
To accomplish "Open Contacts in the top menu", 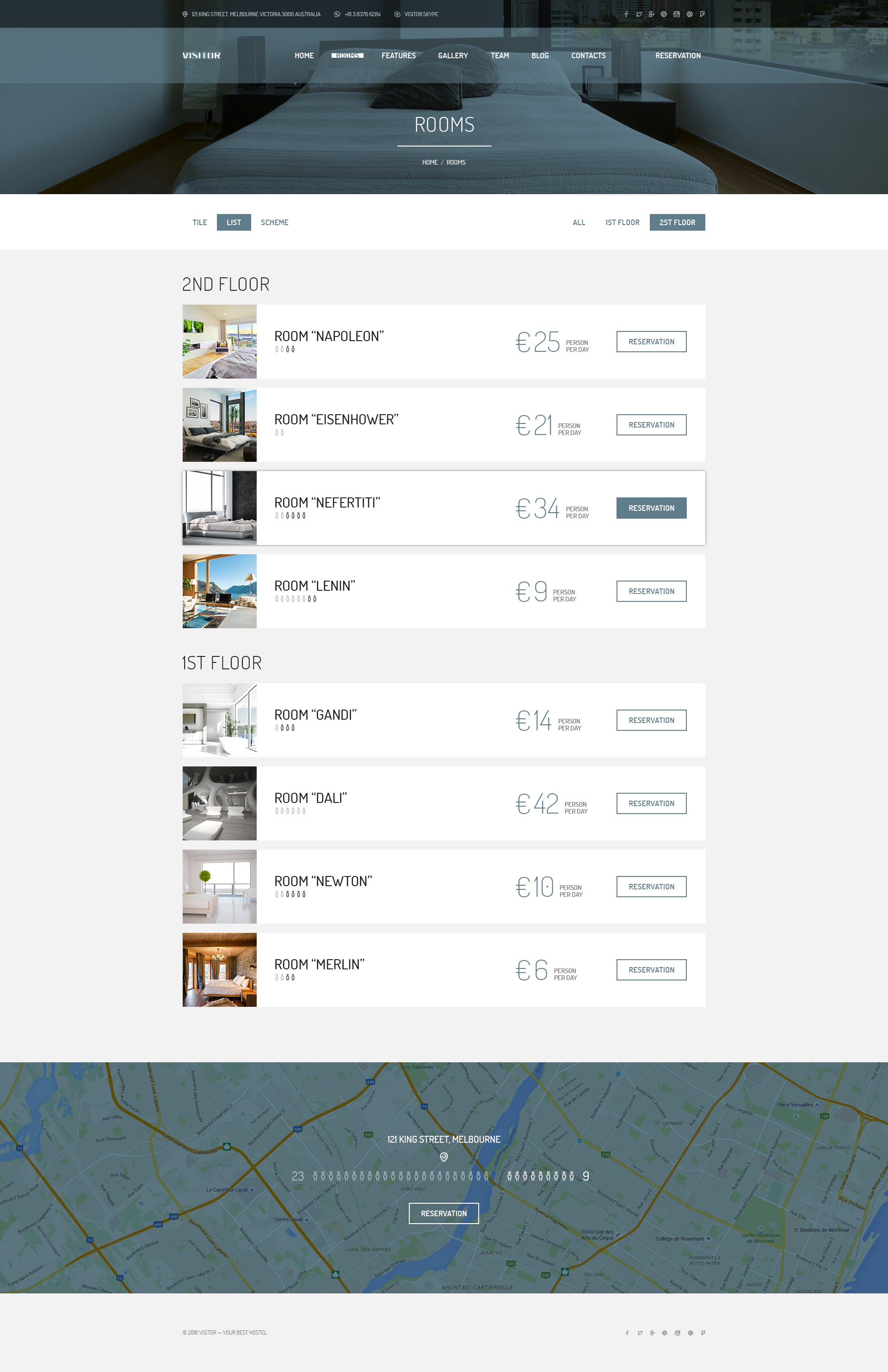I will point(588,56).
